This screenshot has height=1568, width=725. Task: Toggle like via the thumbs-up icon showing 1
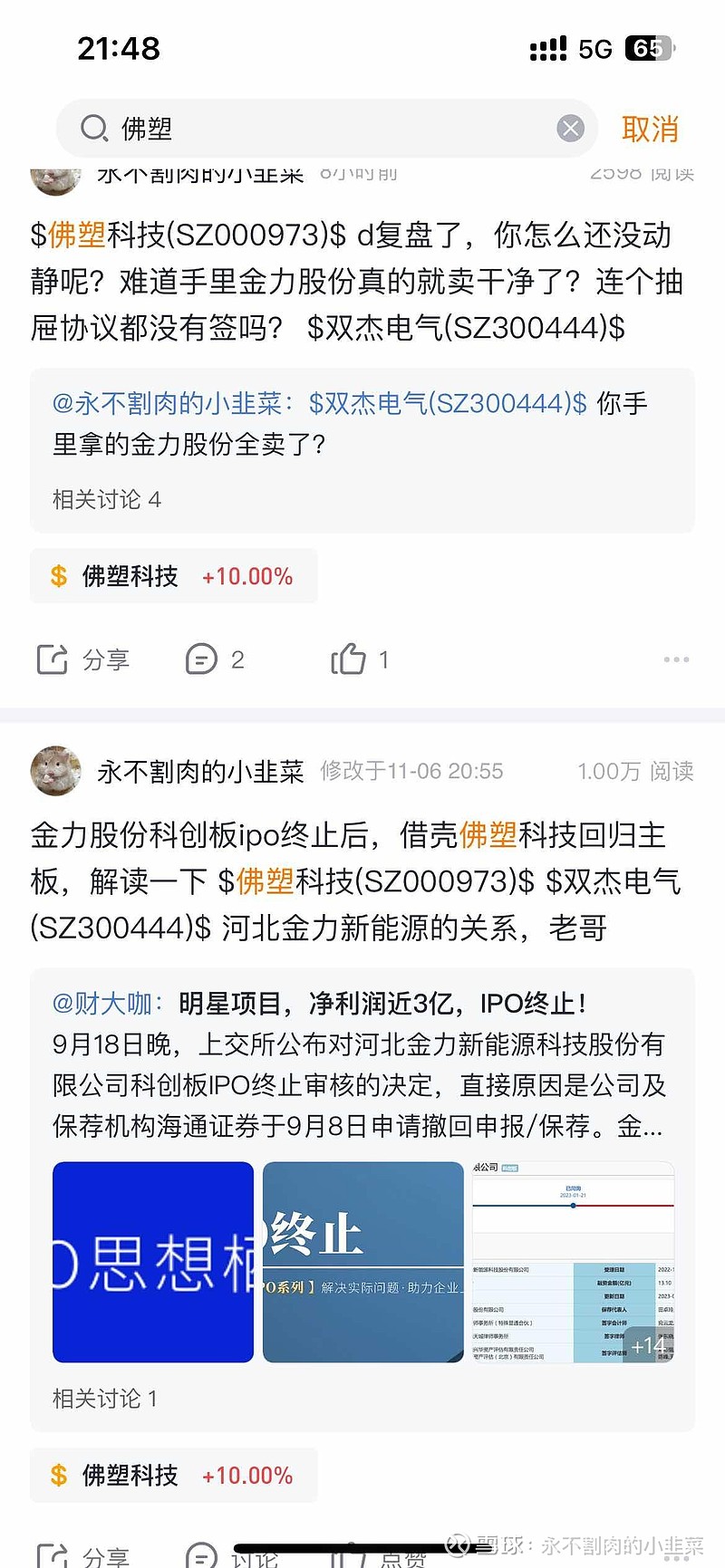[350, 659]
